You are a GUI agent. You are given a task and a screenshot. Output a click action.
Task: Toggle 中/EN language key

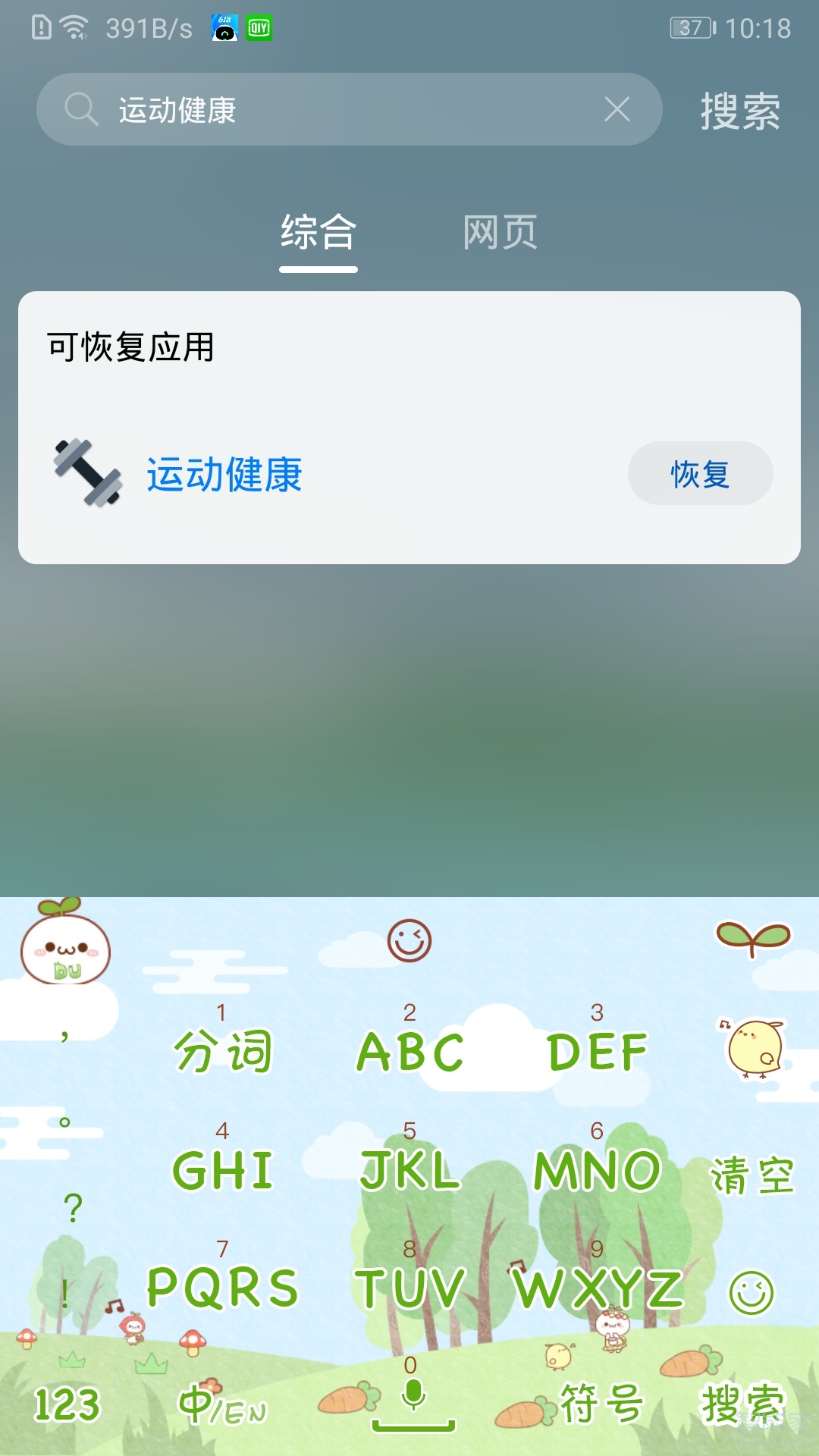[x=222, y=1404]
